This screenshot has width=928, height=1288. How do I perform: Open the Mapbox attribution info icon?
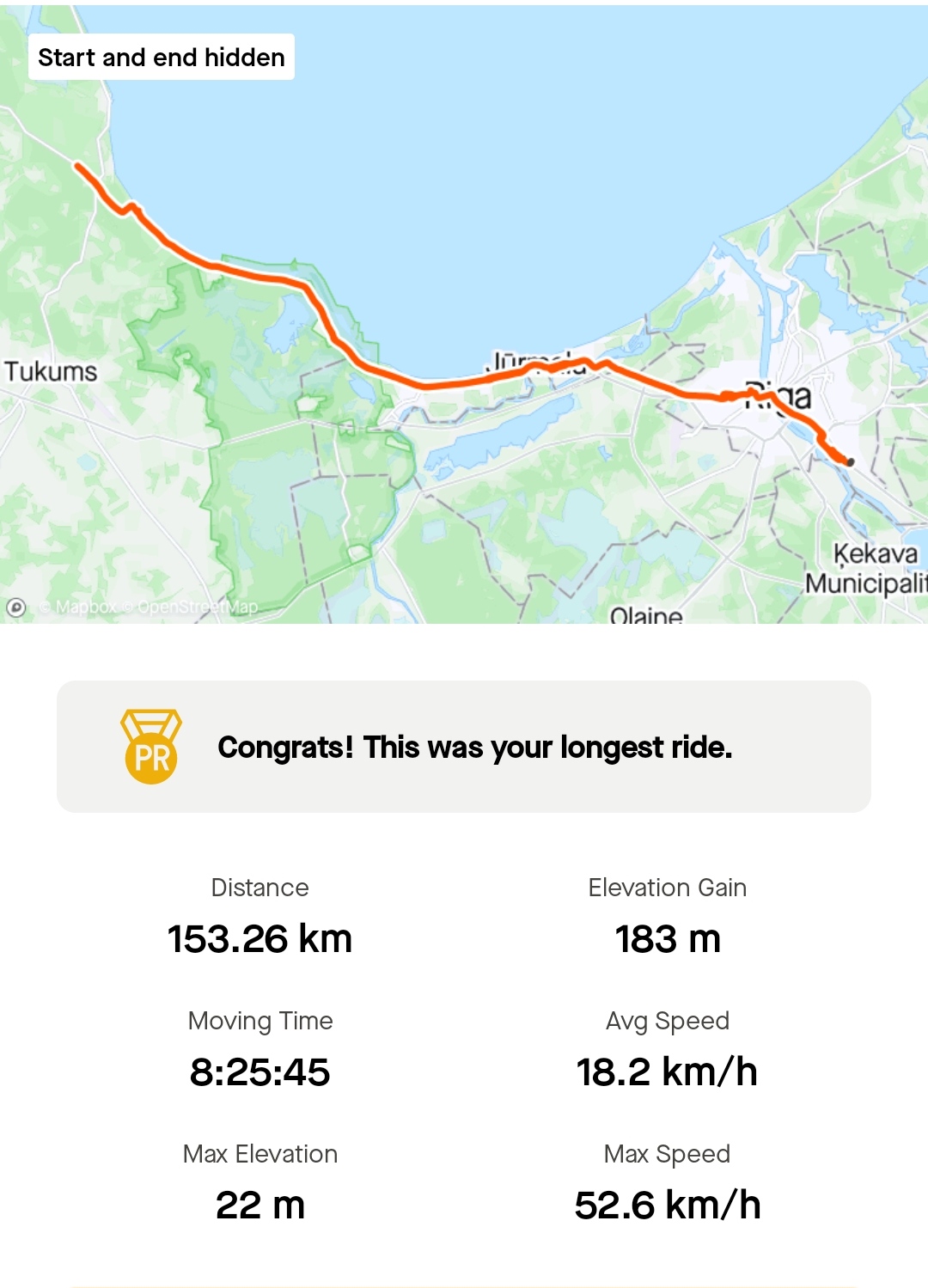coord(16,607)
